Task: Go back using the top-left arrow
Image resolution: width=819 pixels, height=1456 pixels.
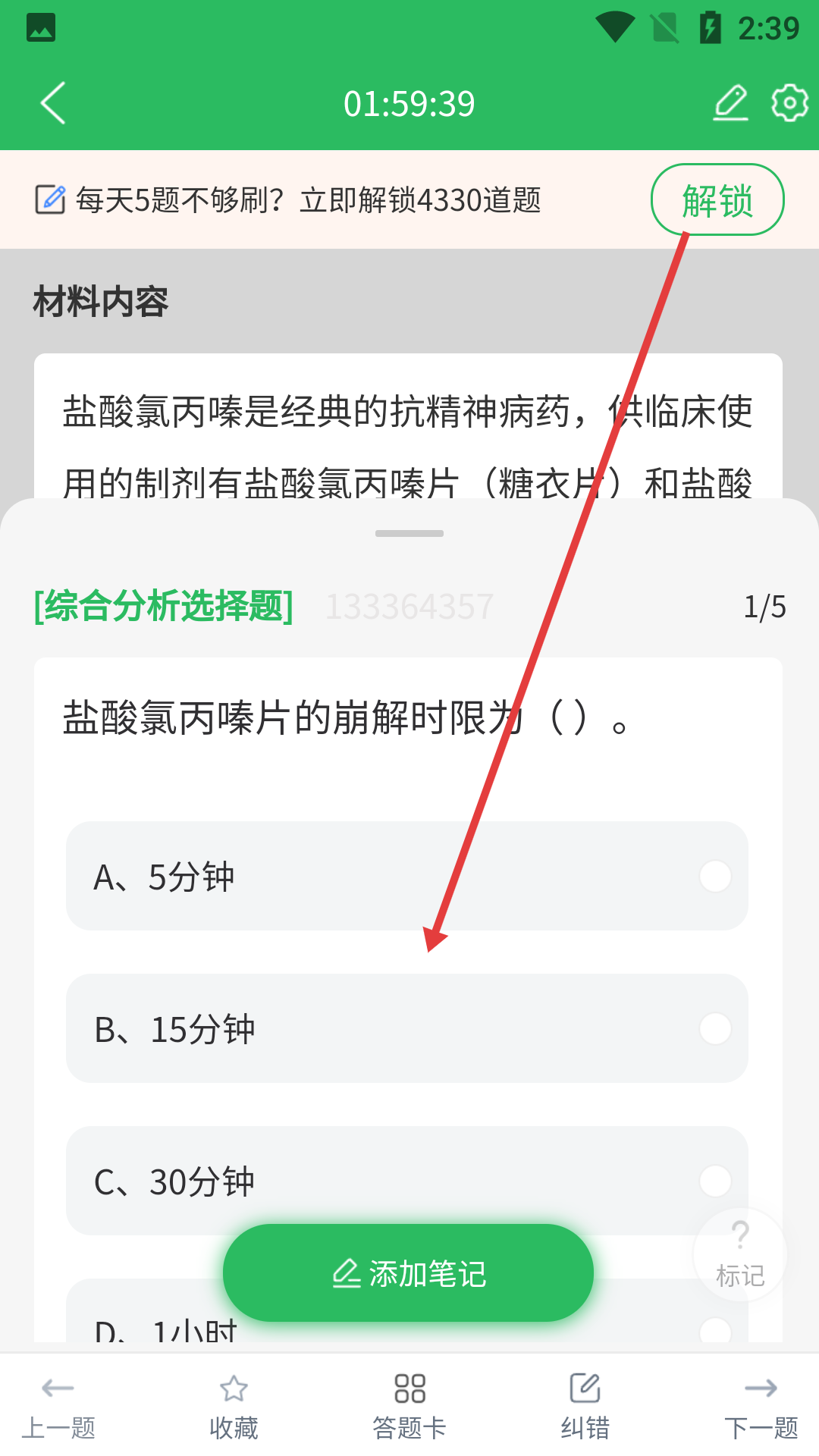Action: tap(53, 103)
